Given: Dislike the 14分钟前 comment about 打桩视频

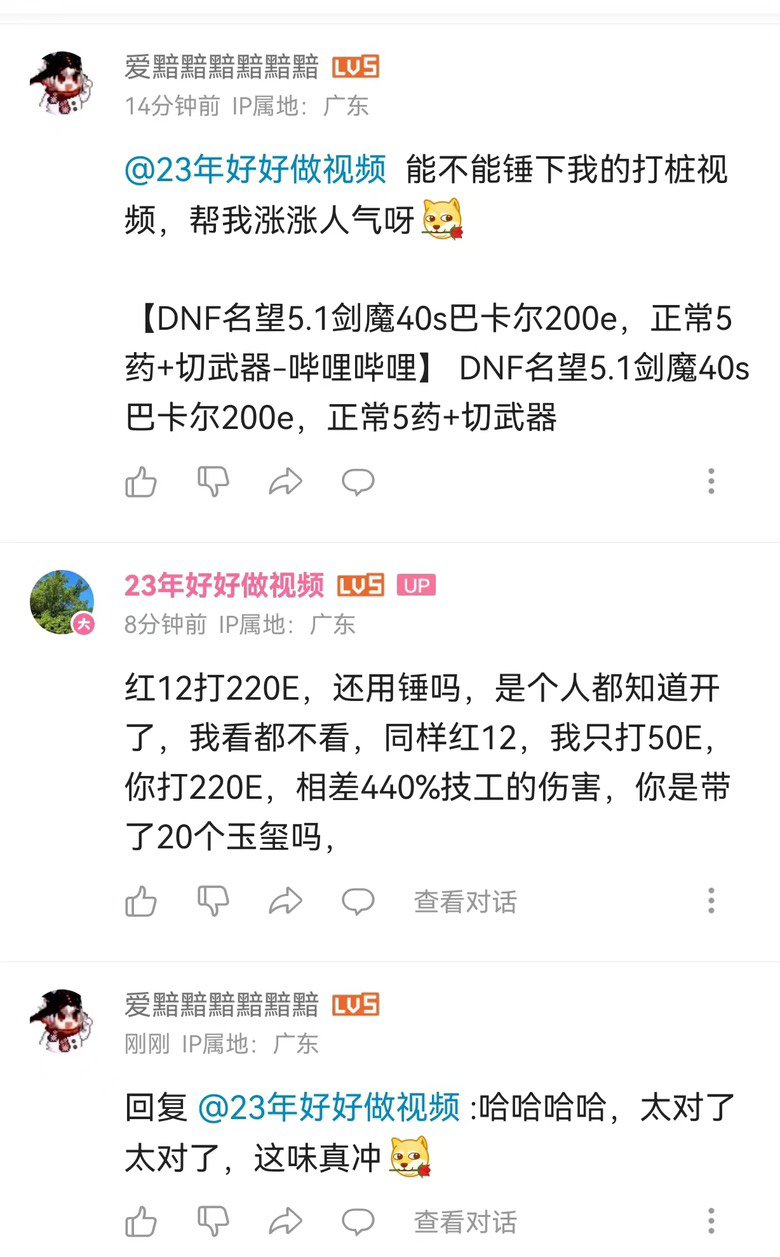Looking at the screenshot, I should 213,482.
